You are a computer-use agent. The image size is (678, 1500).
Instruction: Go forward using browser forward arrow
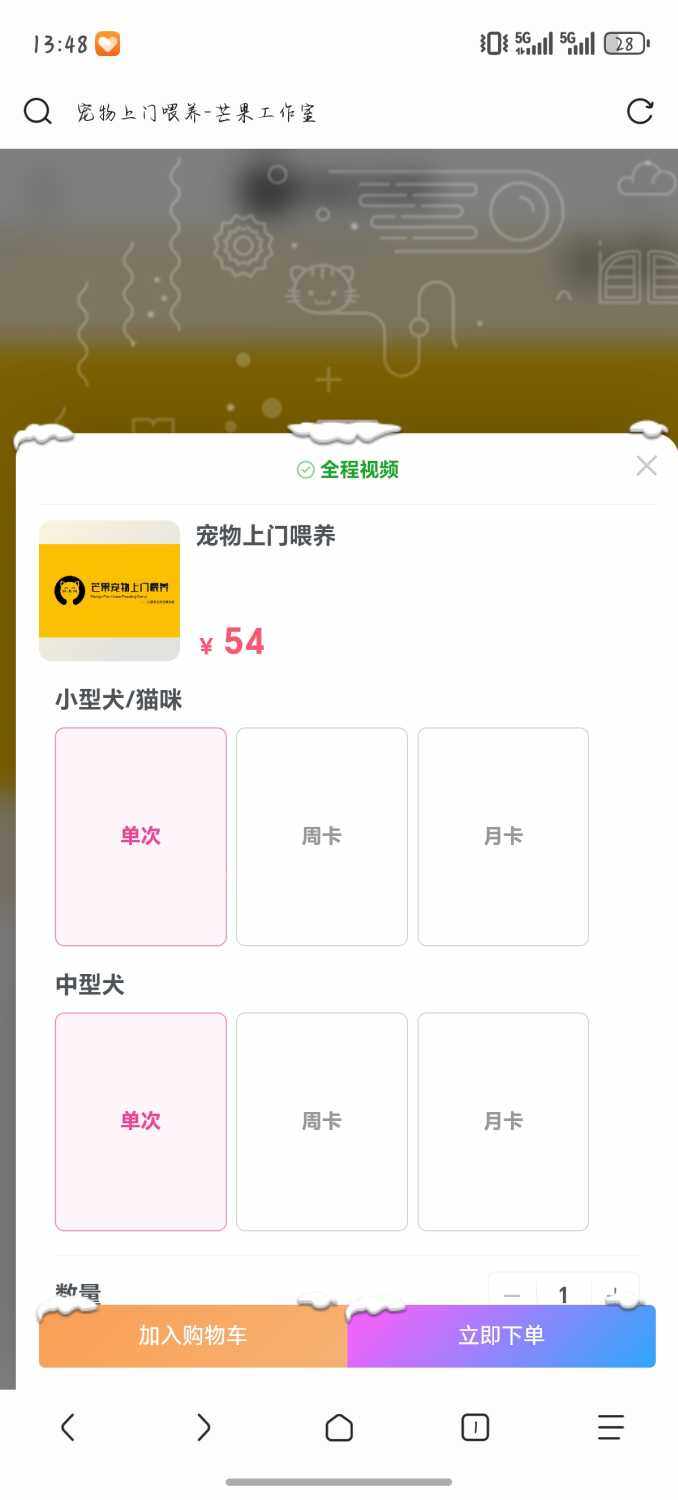(x=203, y=1427)
